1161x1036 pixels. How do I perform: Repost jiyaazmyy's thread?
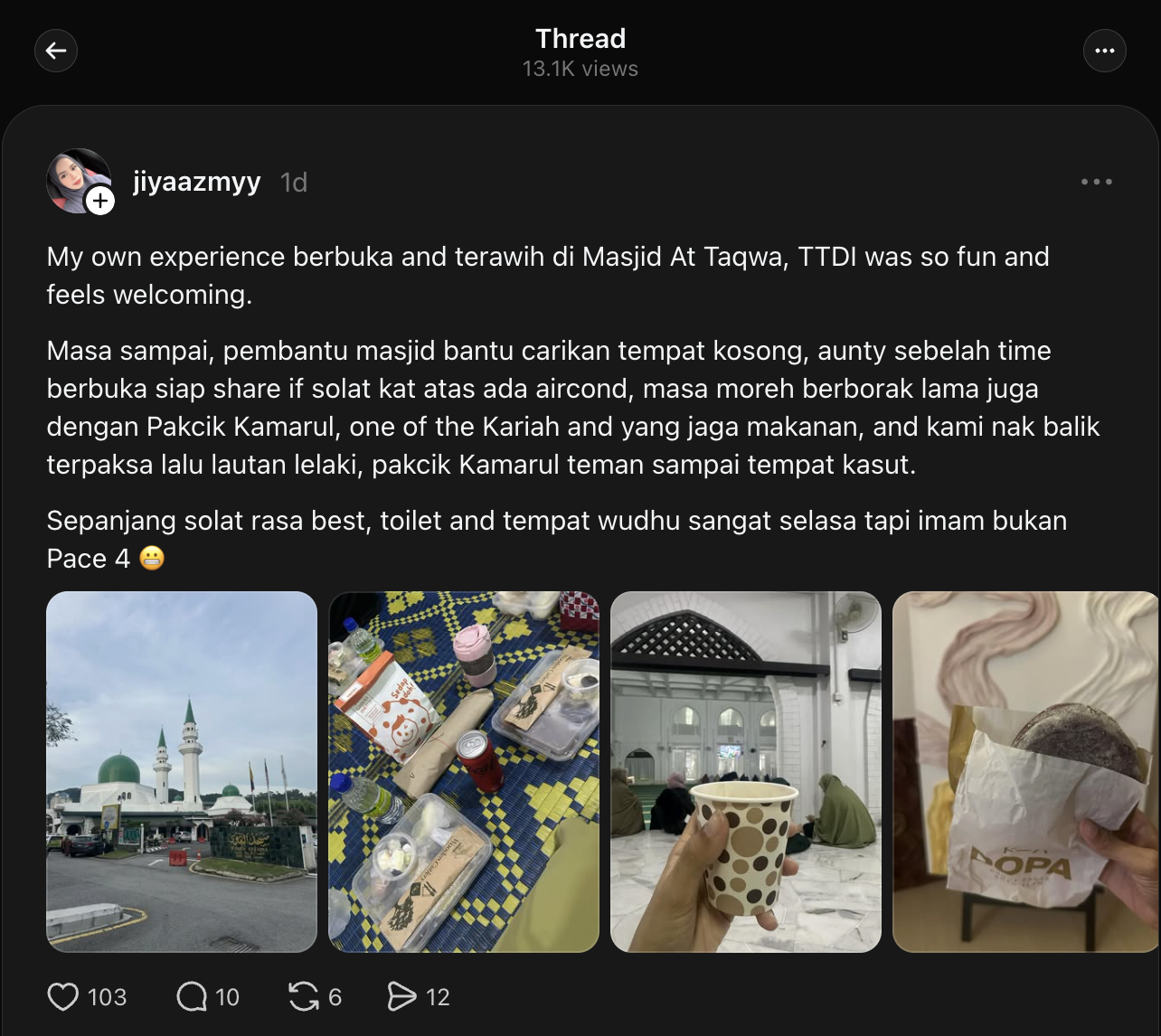point(304,997)
